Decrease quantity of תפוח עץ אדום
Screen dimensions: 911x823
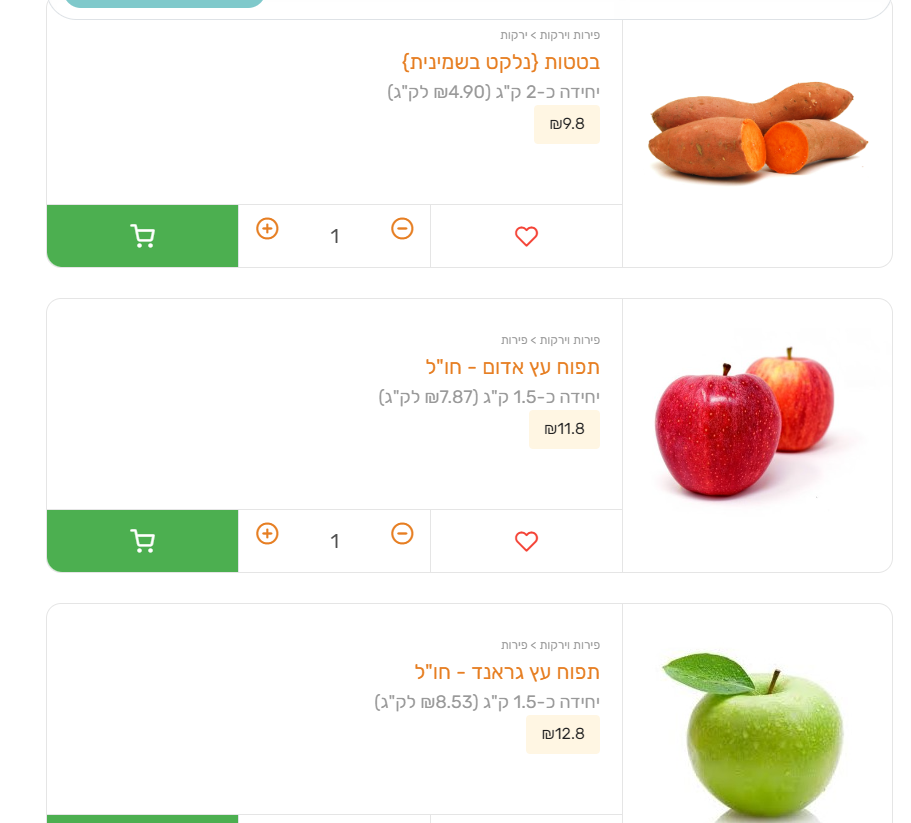click(x=402, y=533)
